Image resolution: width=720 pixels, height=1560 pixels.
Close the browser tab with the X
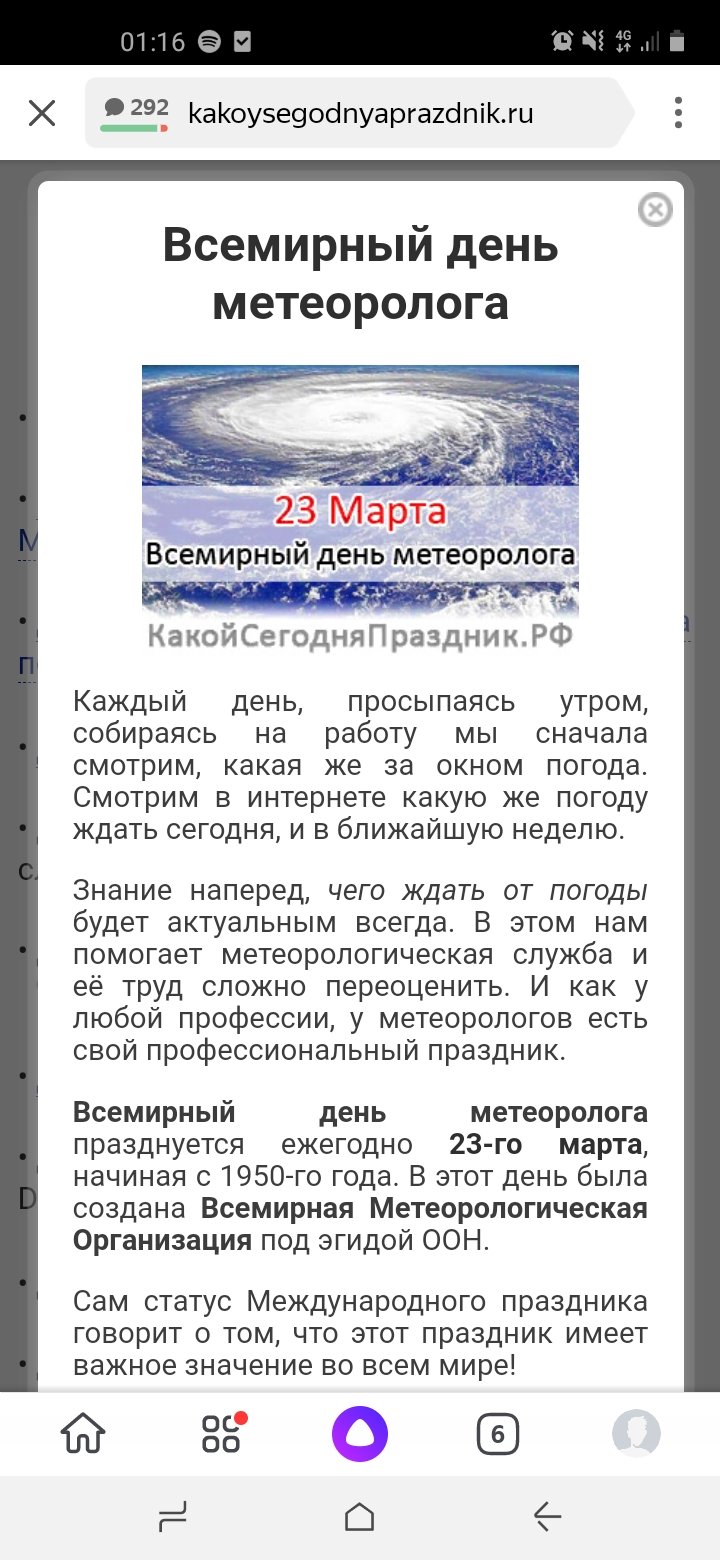[x=42, y=113]
